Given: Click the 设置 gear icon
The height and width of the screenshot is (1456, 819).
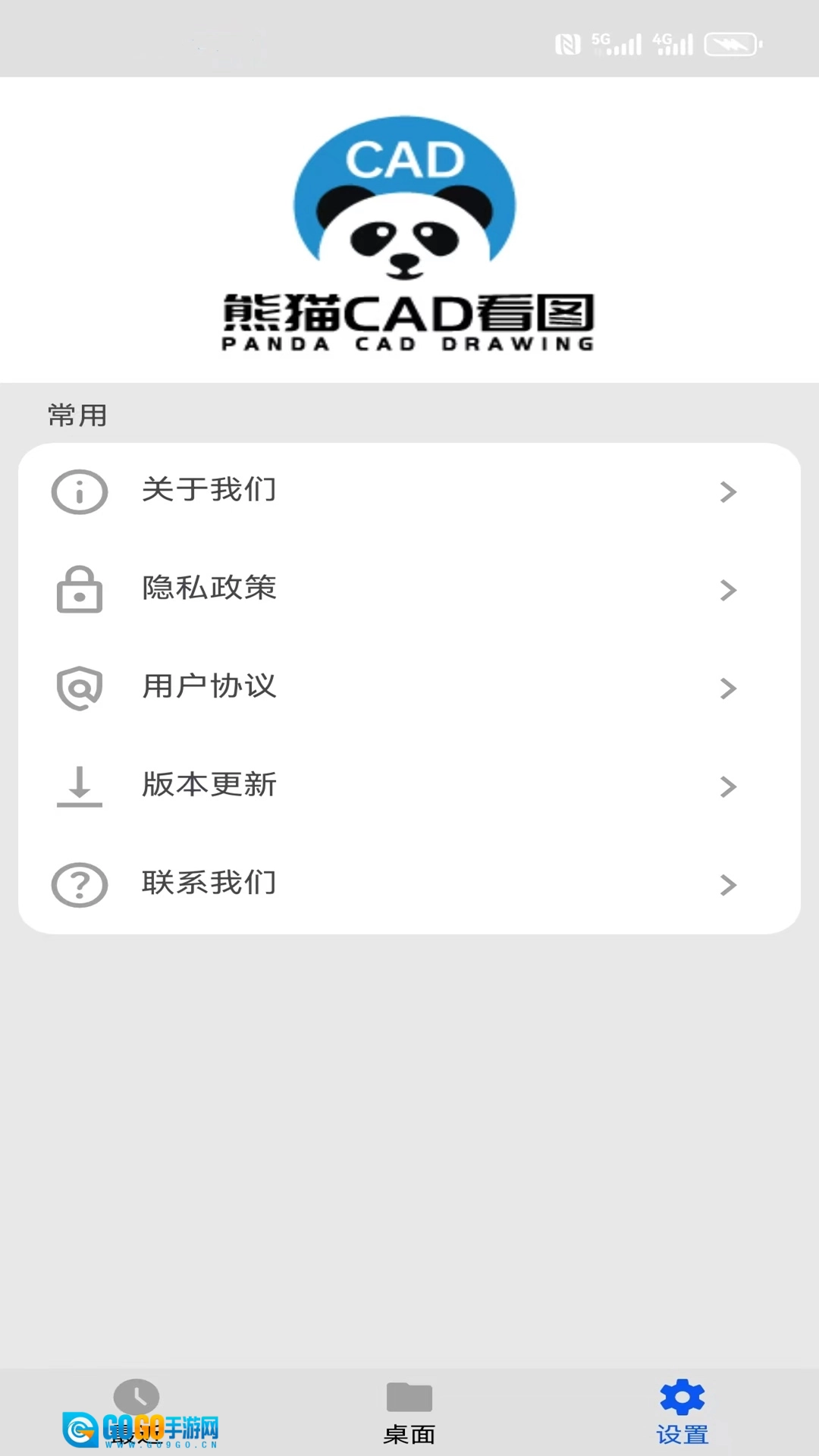Looking at the screenshot, I should pyautogui.click(x=681, y=1398).
